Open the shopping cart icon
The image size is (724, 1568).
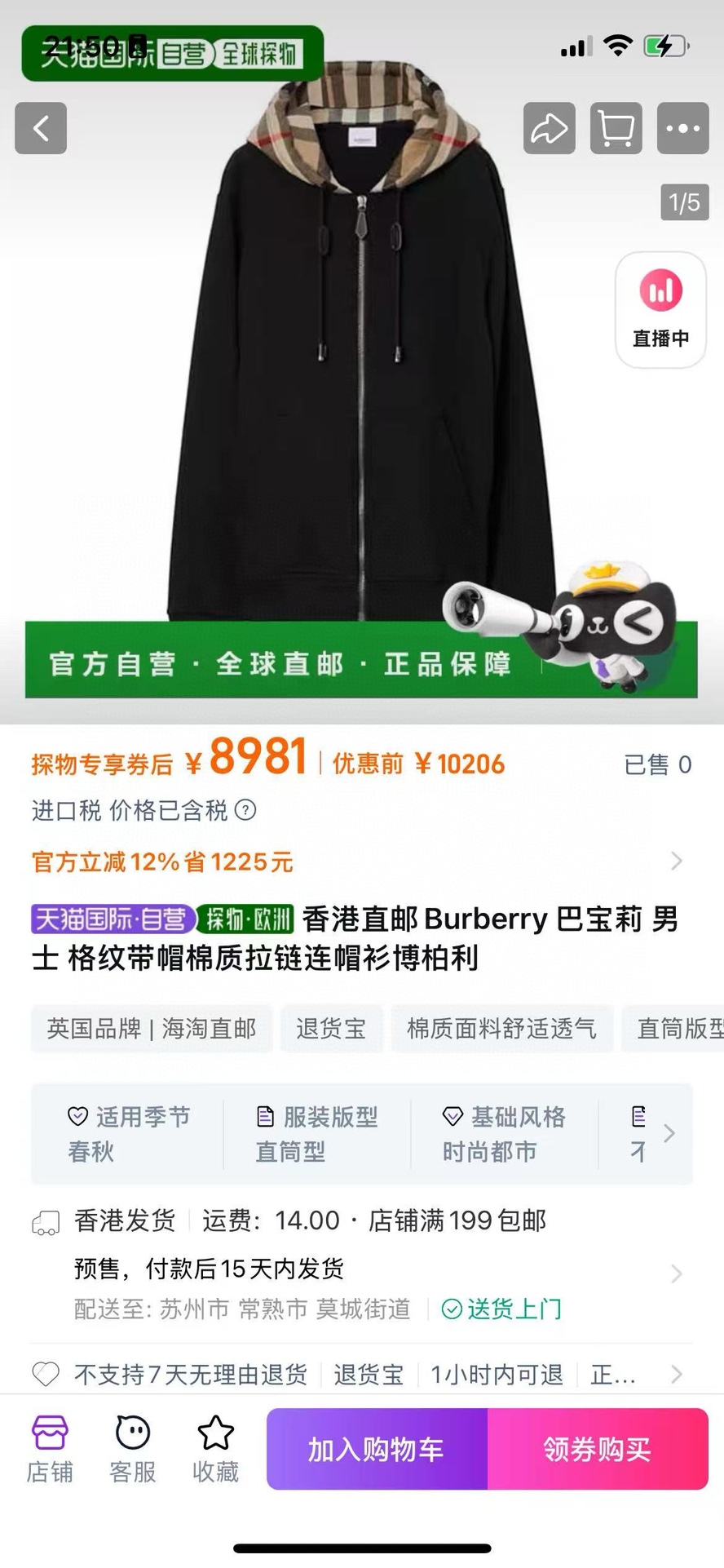pyautogui.click(x=616, y=128)
